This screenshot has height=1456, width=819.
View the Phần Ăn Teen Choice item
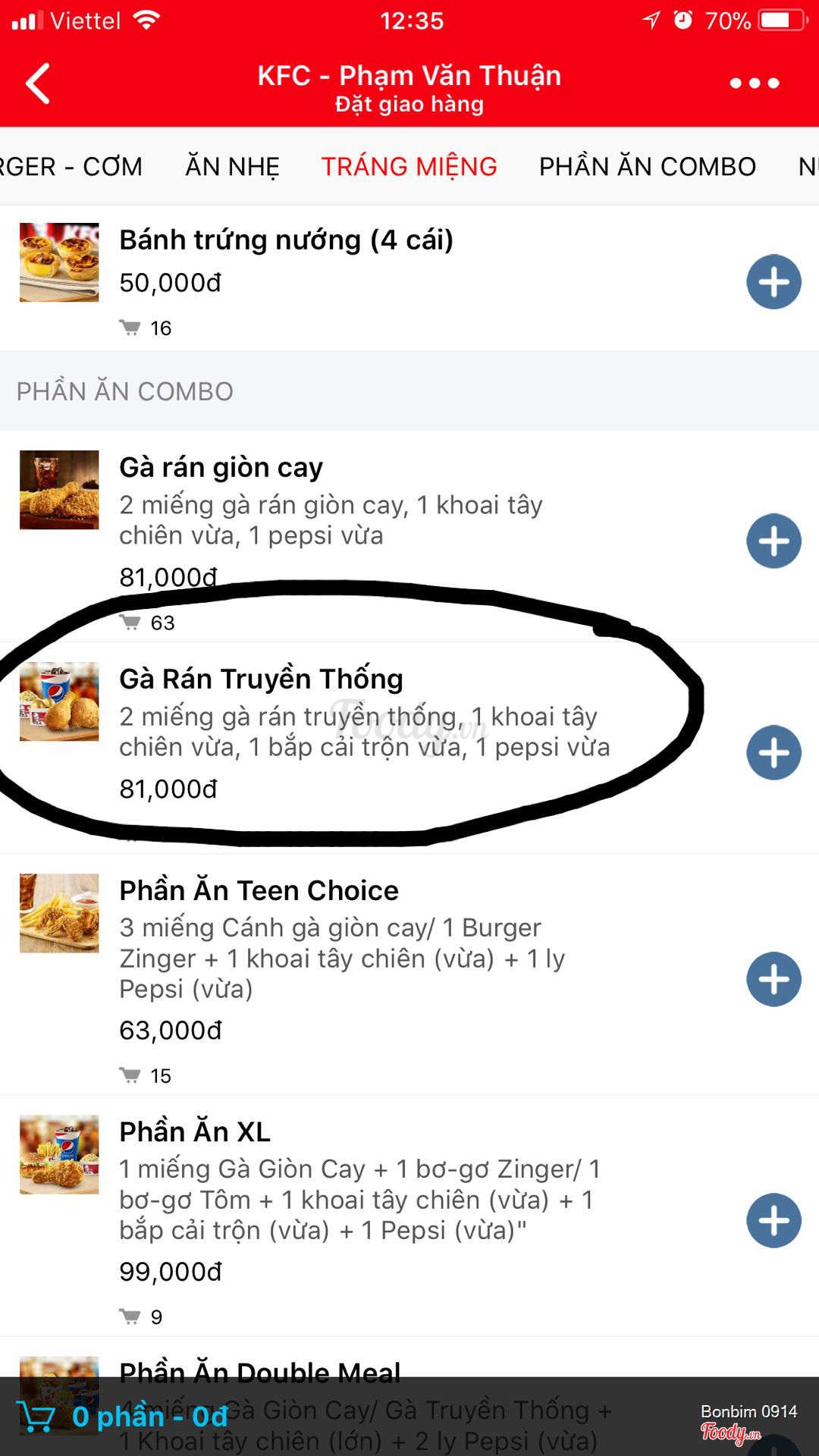[x=259, y=891]
